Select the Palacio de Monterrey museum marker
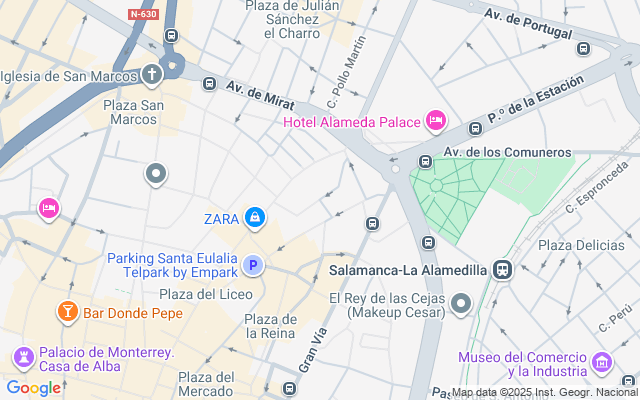Image resolution: width=640 pixels, height=400 pixels. click(x=22, y=357)
